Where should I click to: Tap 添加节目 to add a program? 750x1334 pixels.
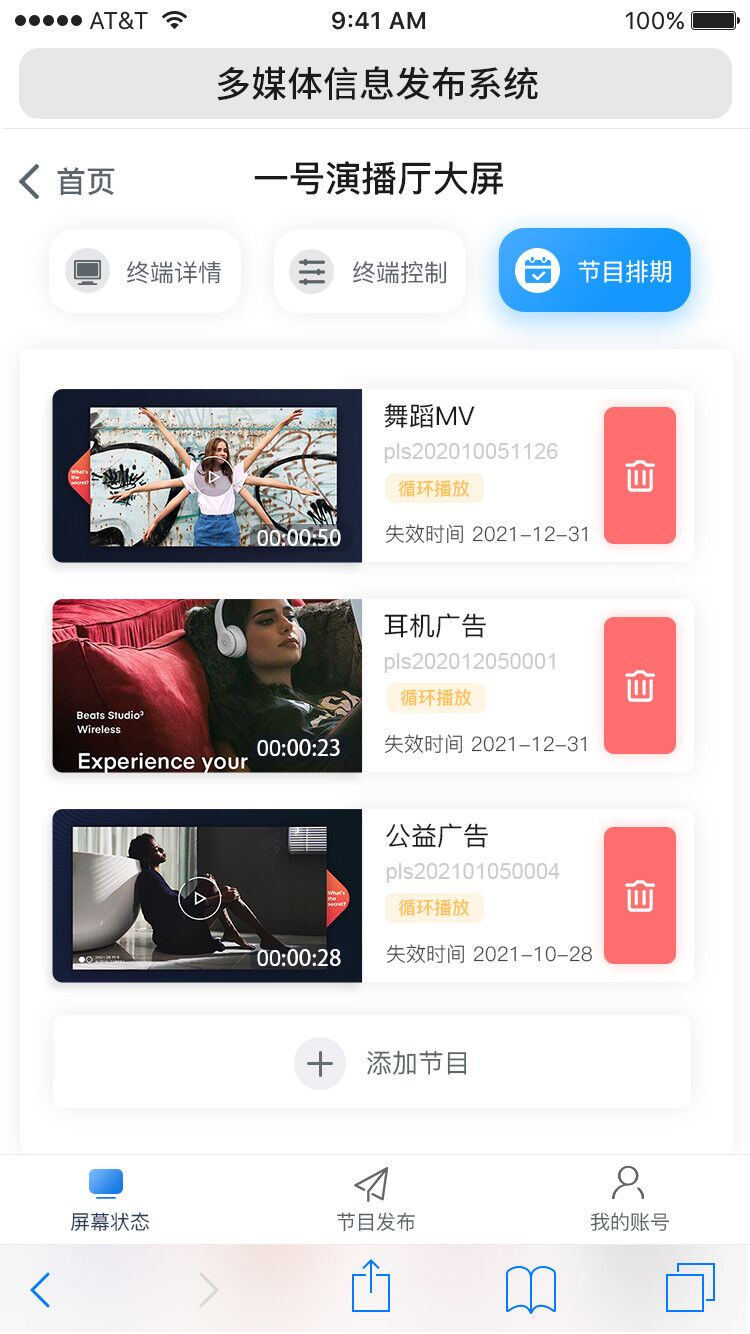[x=372, y=1062]
